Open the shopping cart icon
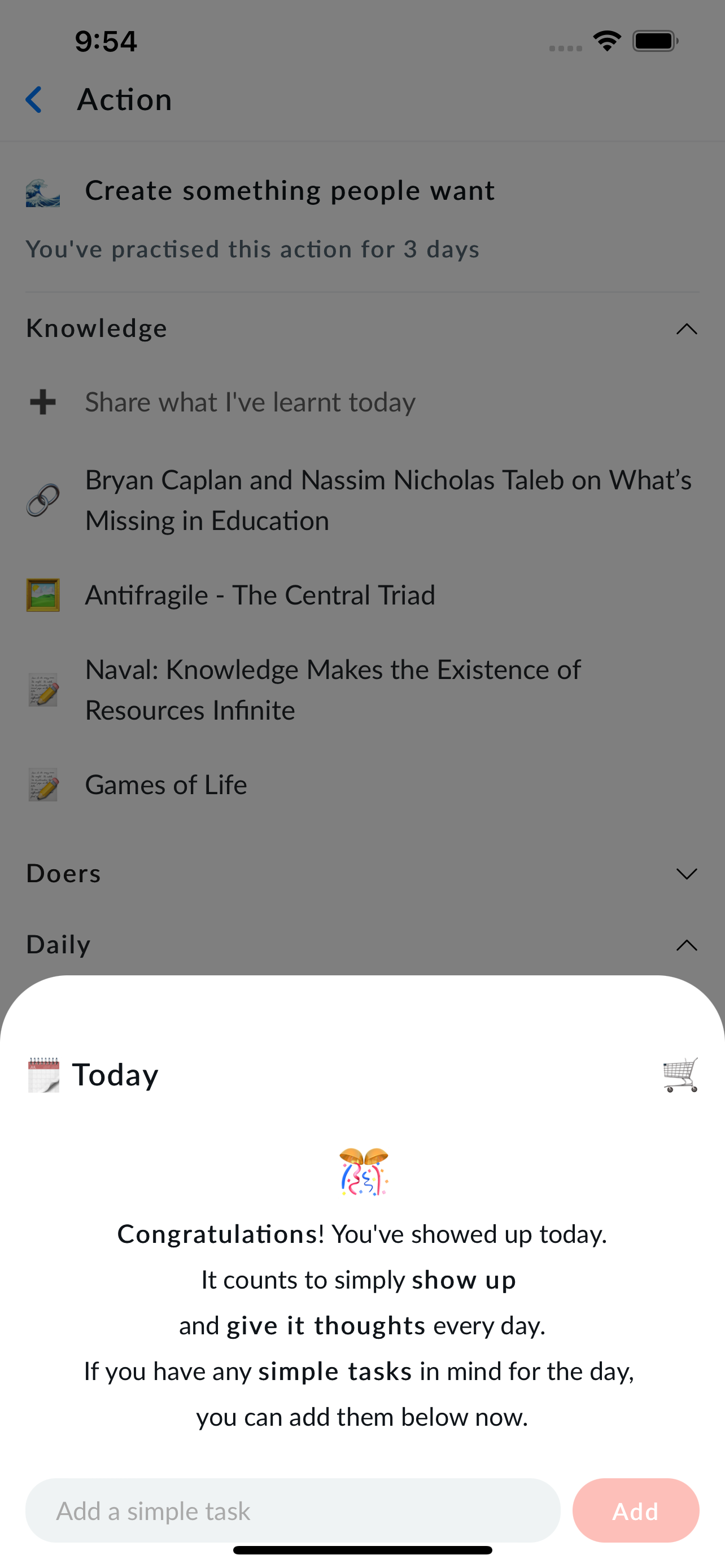 click(x=680, y=1075)
